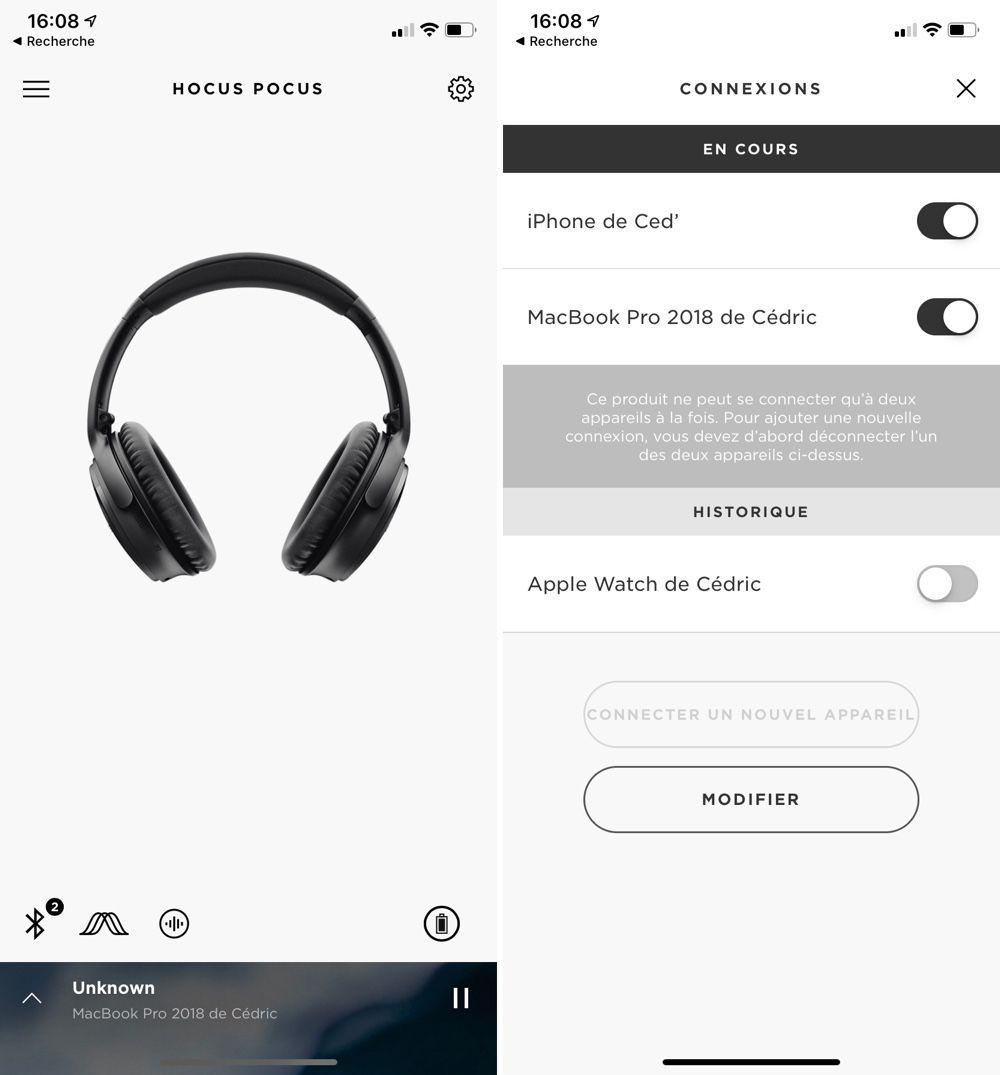Open the voice prompts icon
The width and height of the screenshot is (1000, 1075).
174,924
